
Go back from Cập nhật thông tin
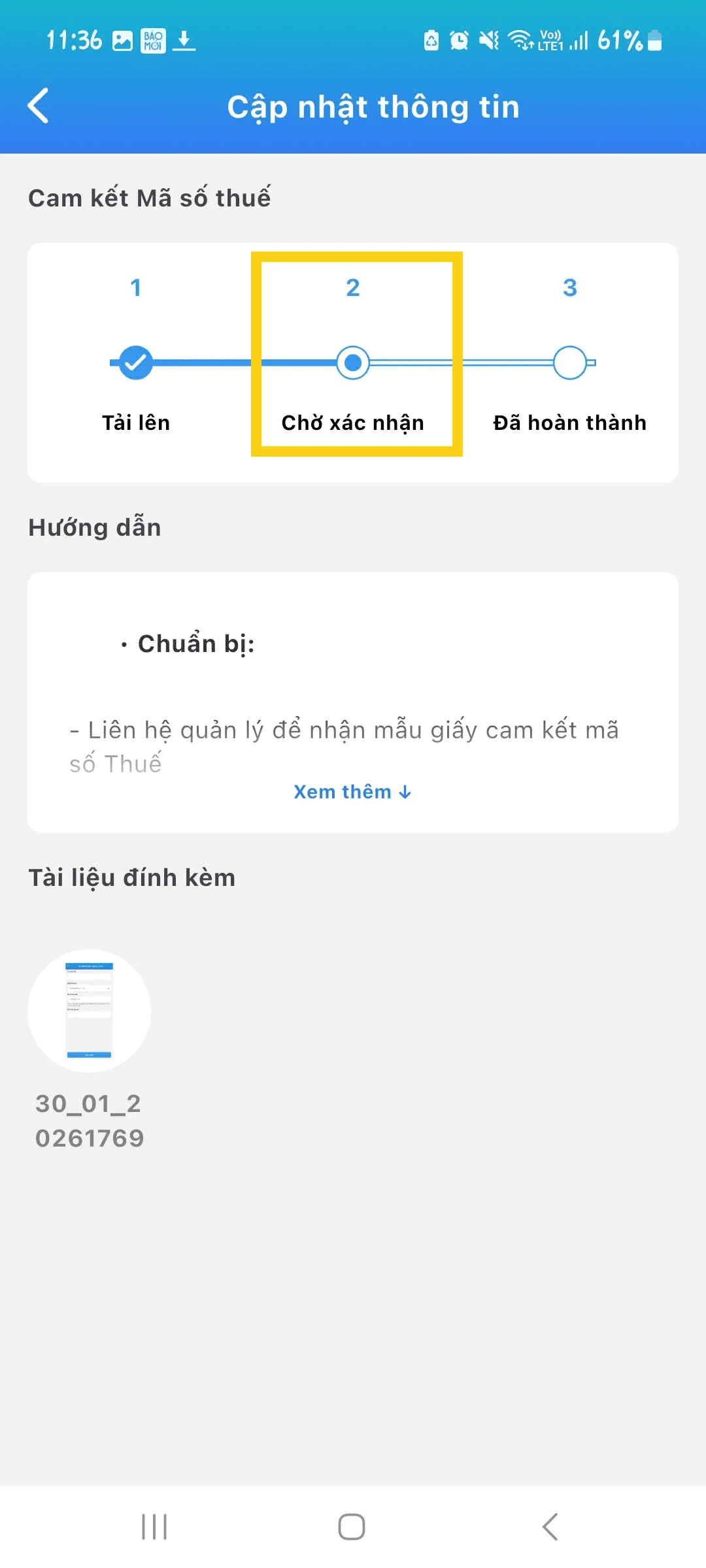tap(39, 106)
